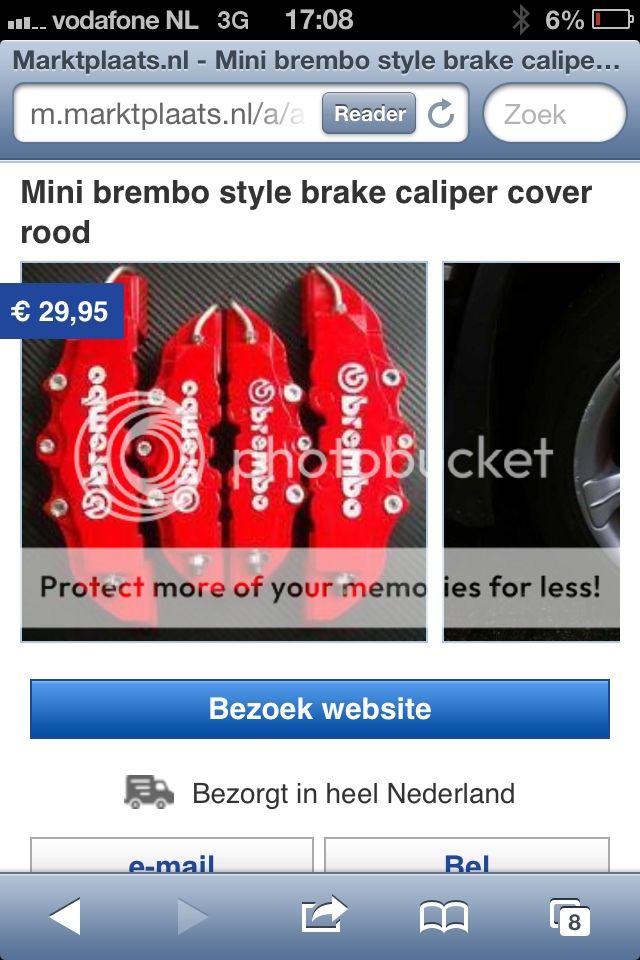640x960 pixels.
Task: View the second product photo
Action: pos(531,451)
